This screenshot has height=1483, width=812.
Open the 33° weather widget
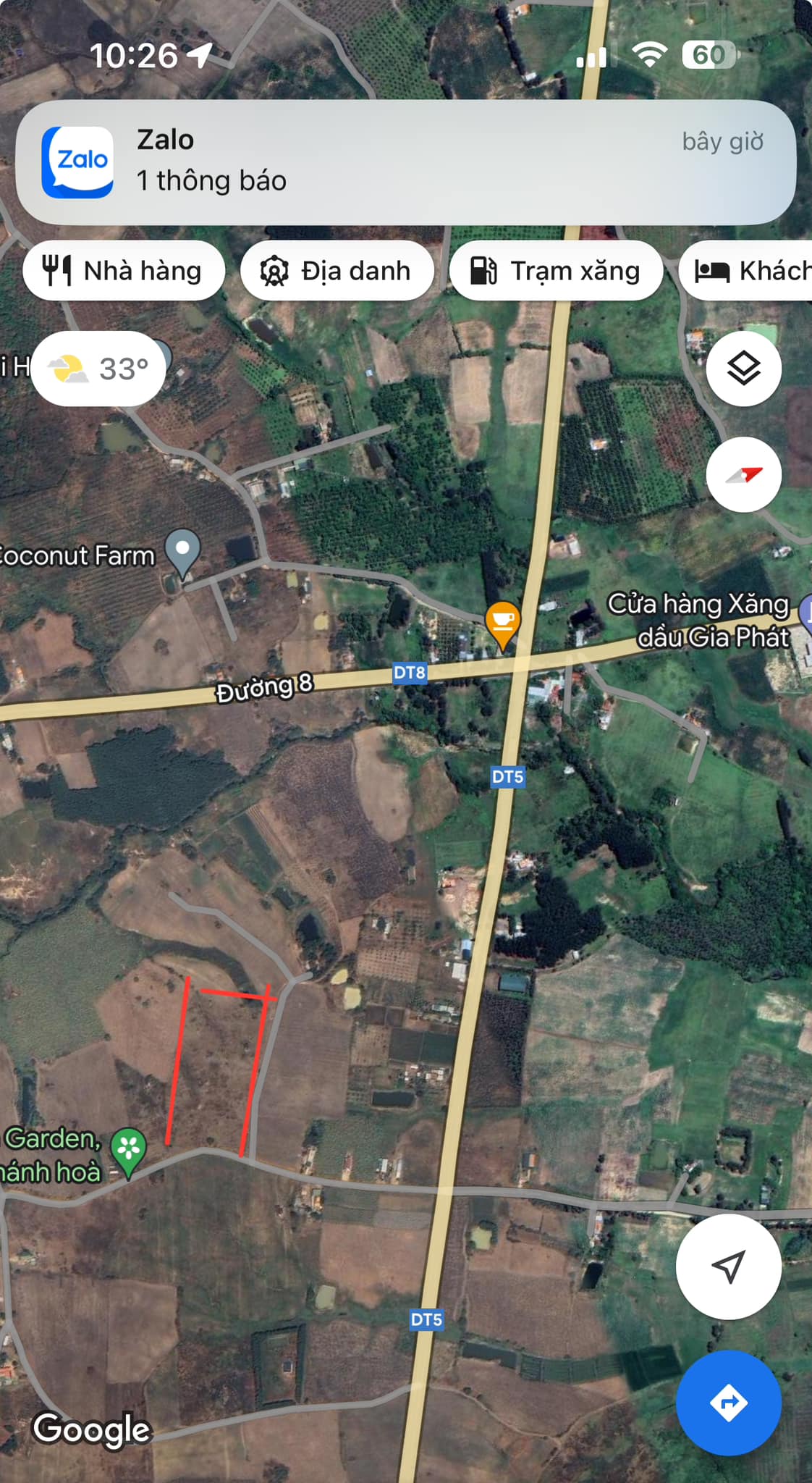point(98,369)
